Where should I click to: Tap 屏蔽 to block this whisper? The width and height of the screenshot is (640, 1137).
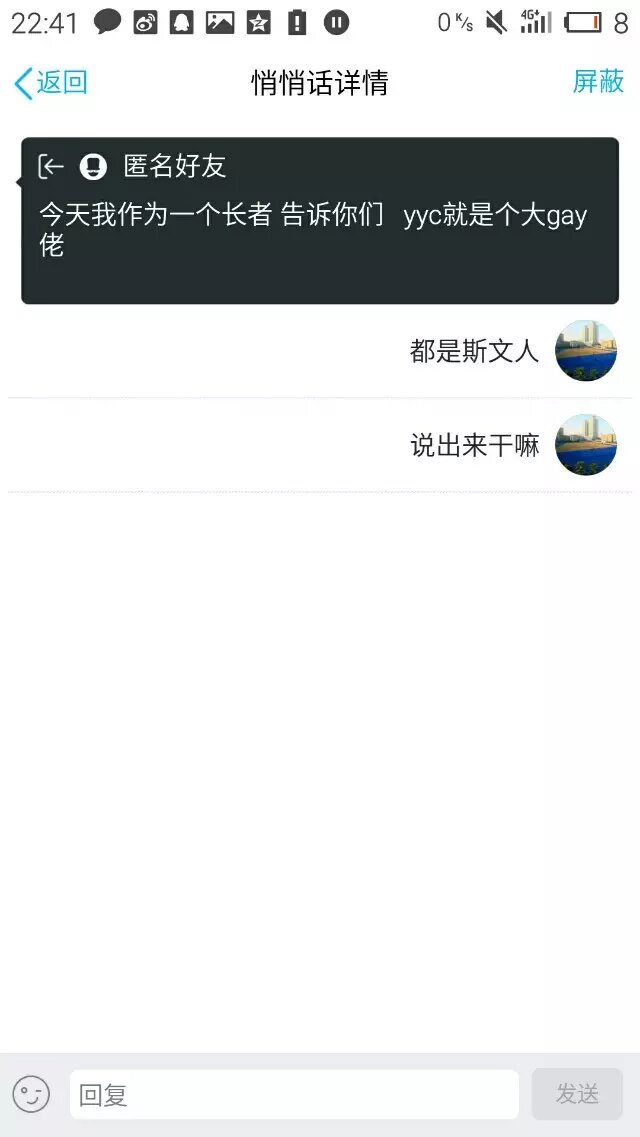tap(598, 82)
